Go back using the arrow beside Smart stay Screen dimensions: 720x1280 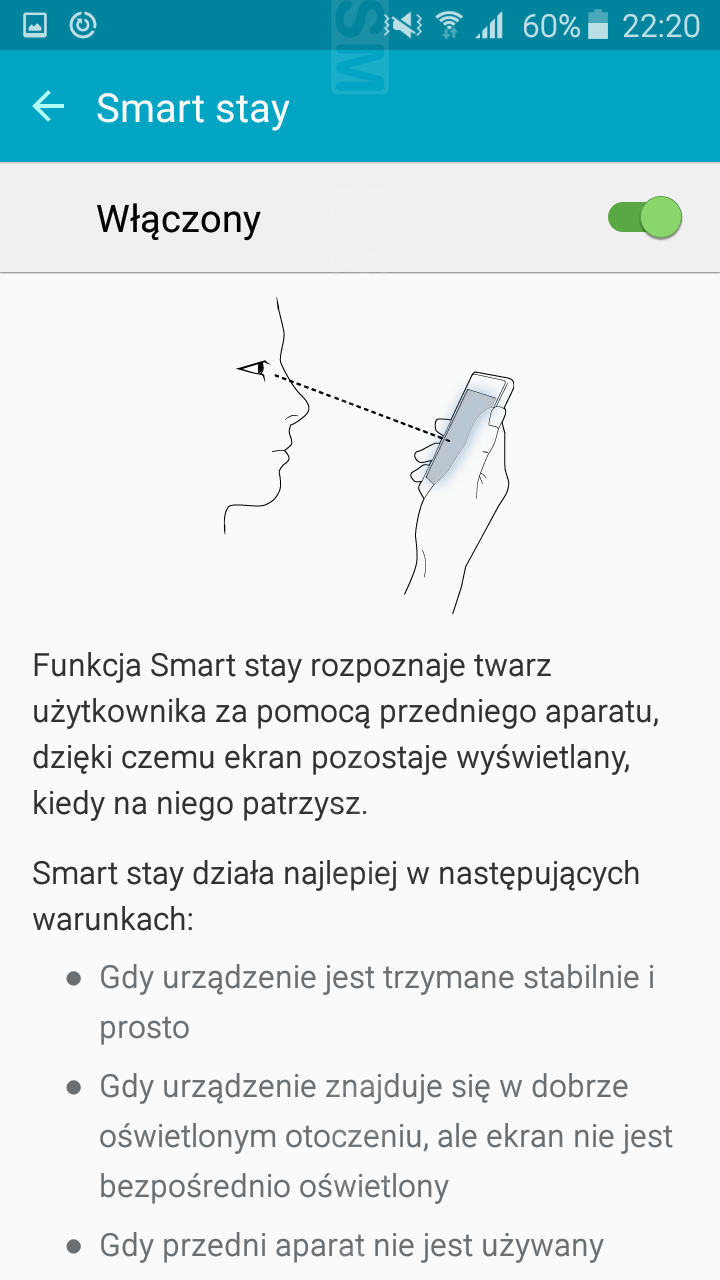coord(48,107)
